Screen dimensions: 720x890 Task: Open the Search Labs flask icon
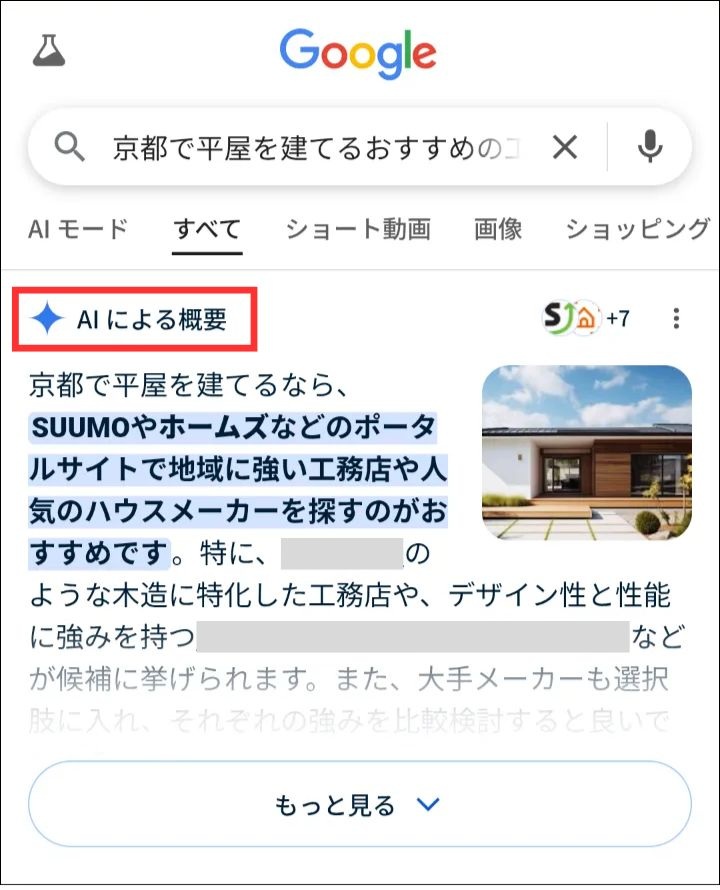point(48,50)
